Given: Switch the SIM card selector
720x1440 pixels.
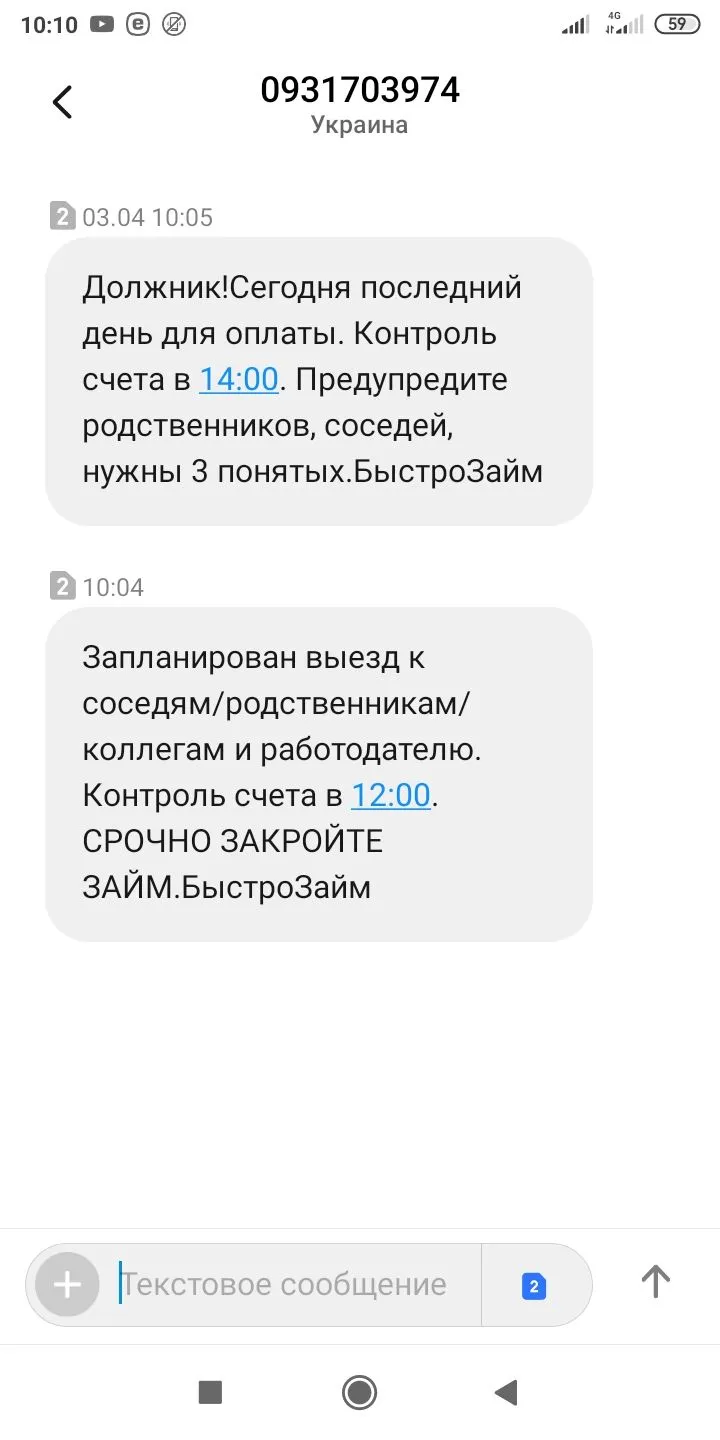Looking at the screenshot, I should coord(534,1286).
